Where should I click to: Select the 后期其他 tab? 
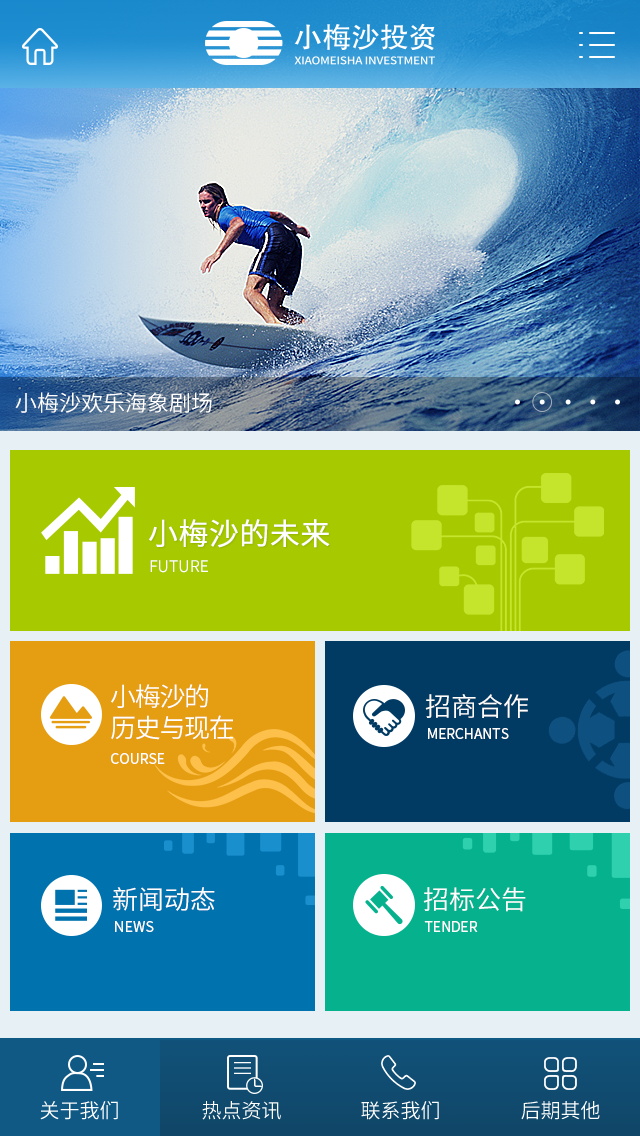click(560, 1087)
